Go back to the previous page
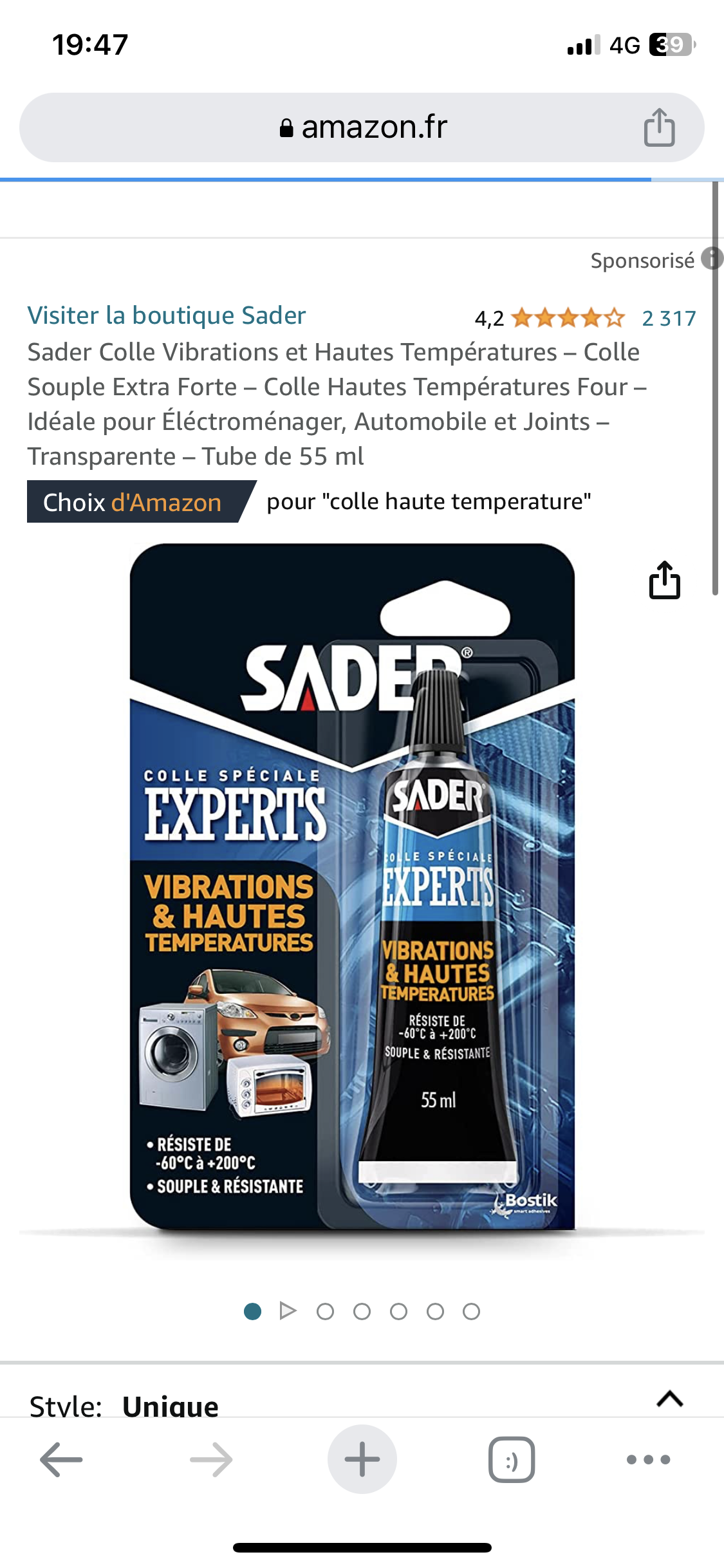The height and width of the screenshot is (1568, 724). [61, 1459]
